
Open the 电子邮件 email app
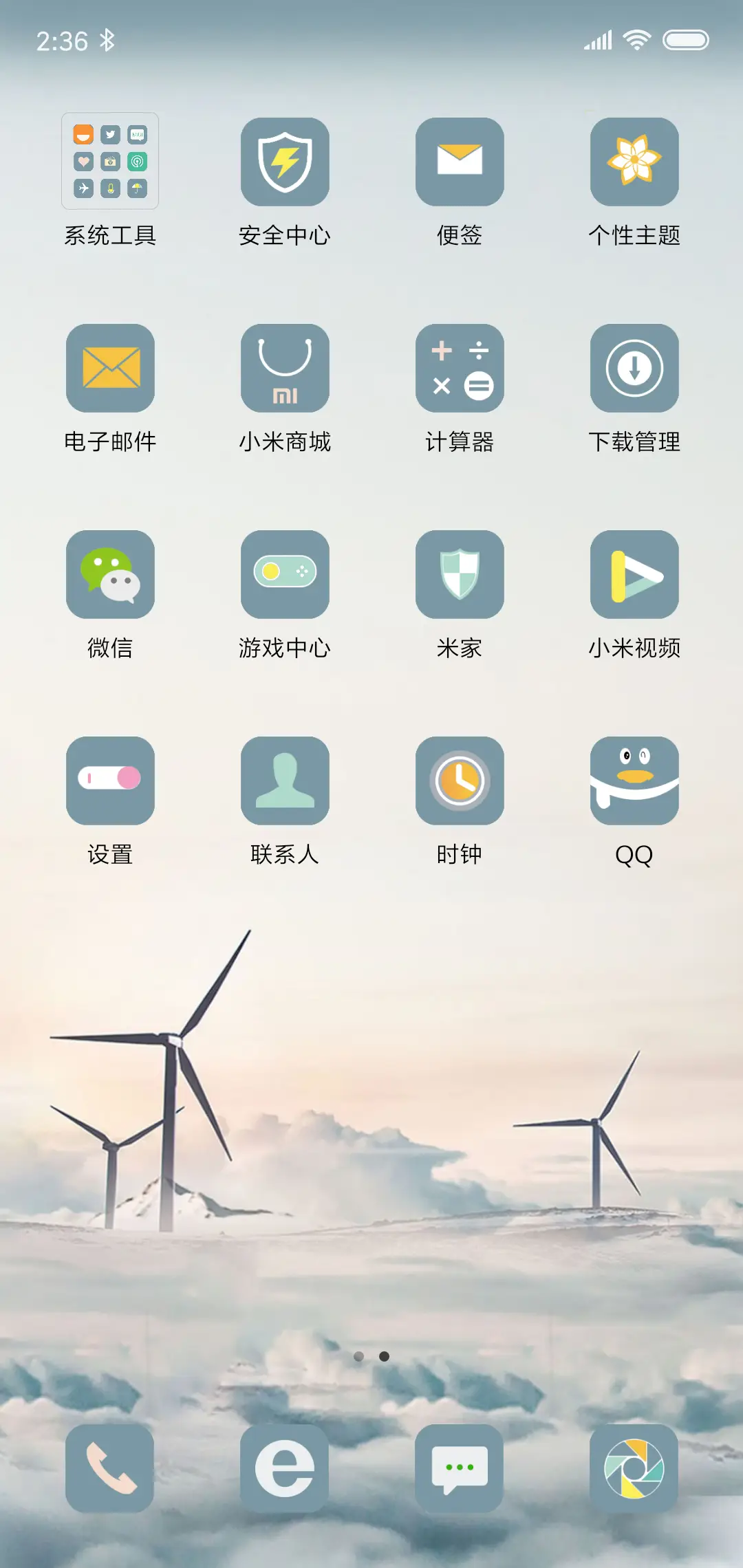[x=110, y=369]
